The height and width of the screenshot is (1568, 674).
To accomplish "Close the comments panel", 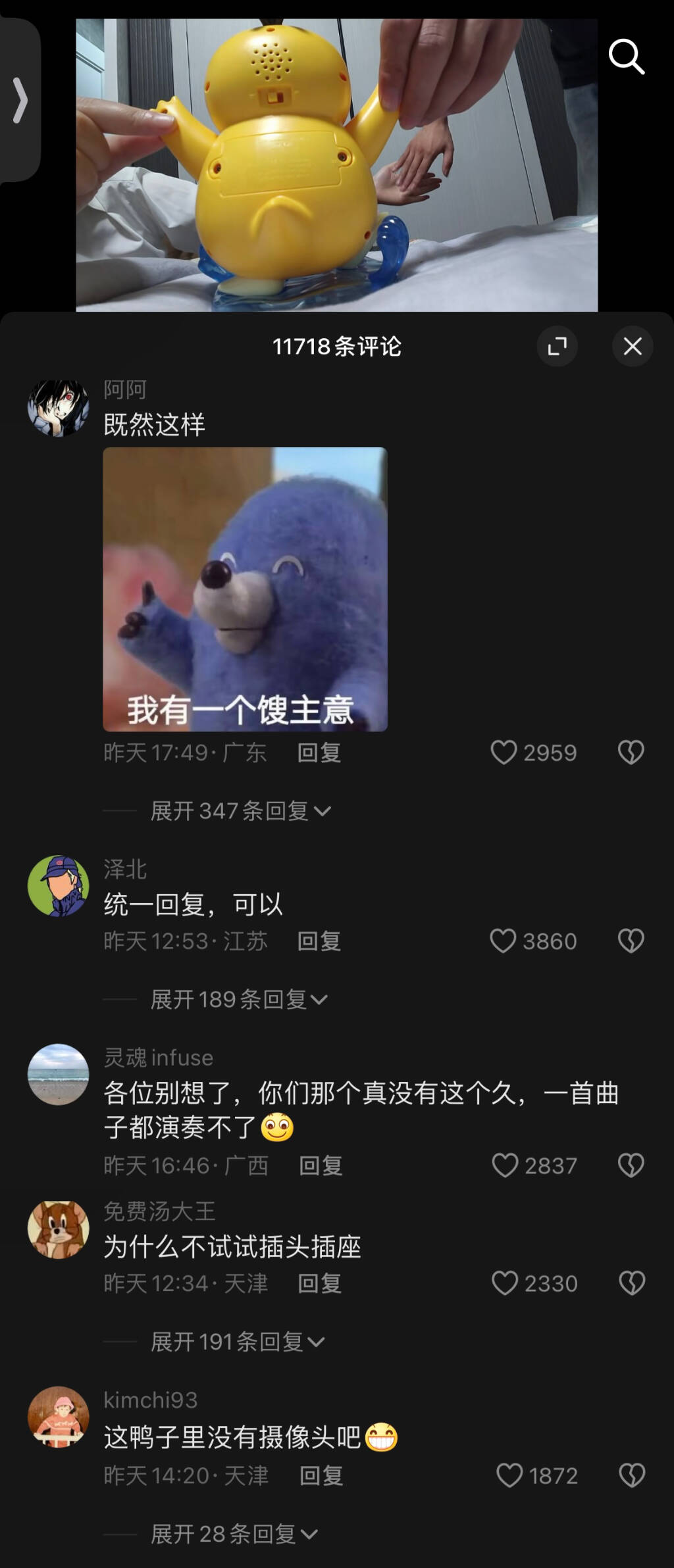I will coord(632,346).
